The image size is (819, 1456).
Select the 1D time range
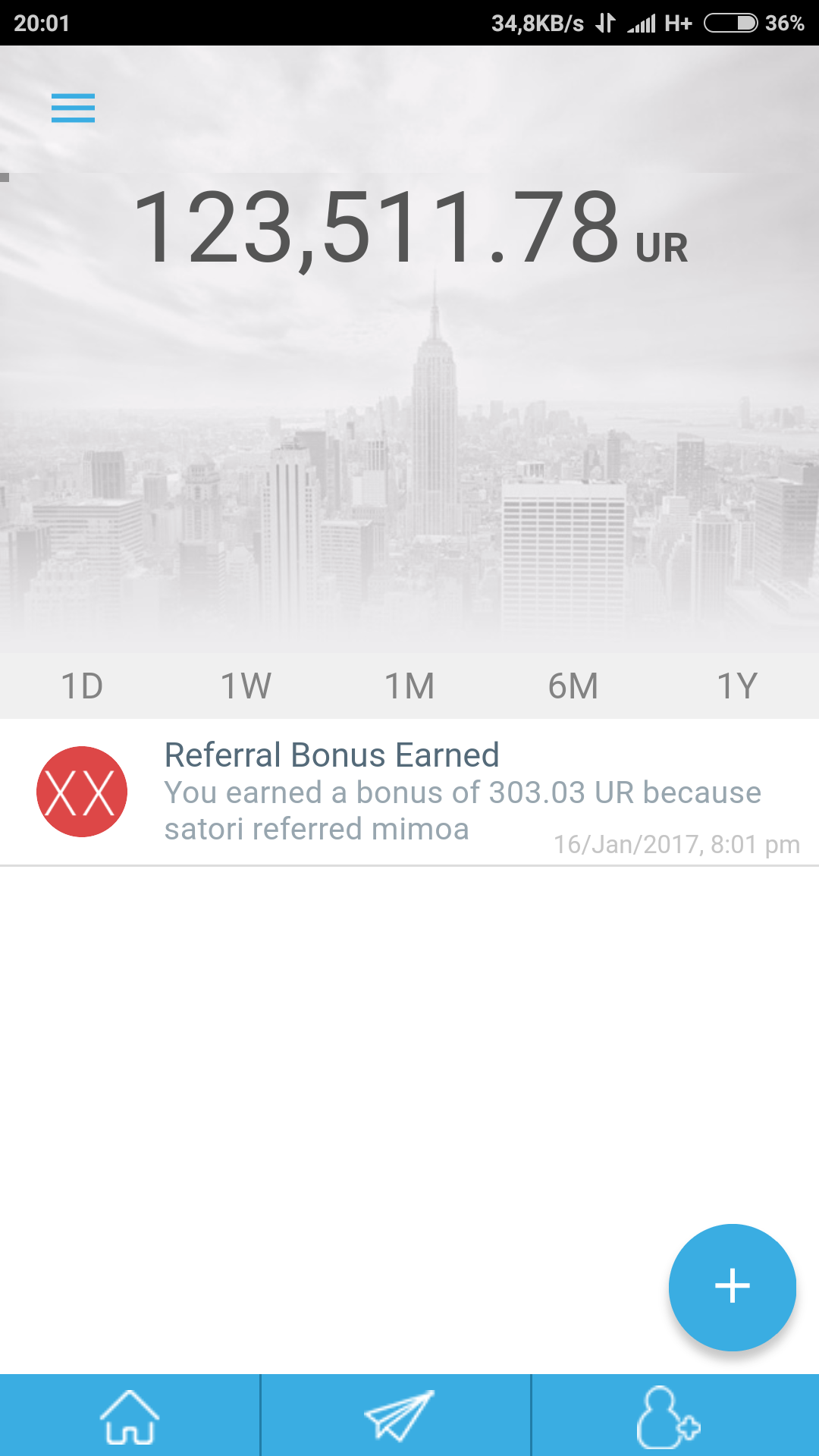click(82, 686)
